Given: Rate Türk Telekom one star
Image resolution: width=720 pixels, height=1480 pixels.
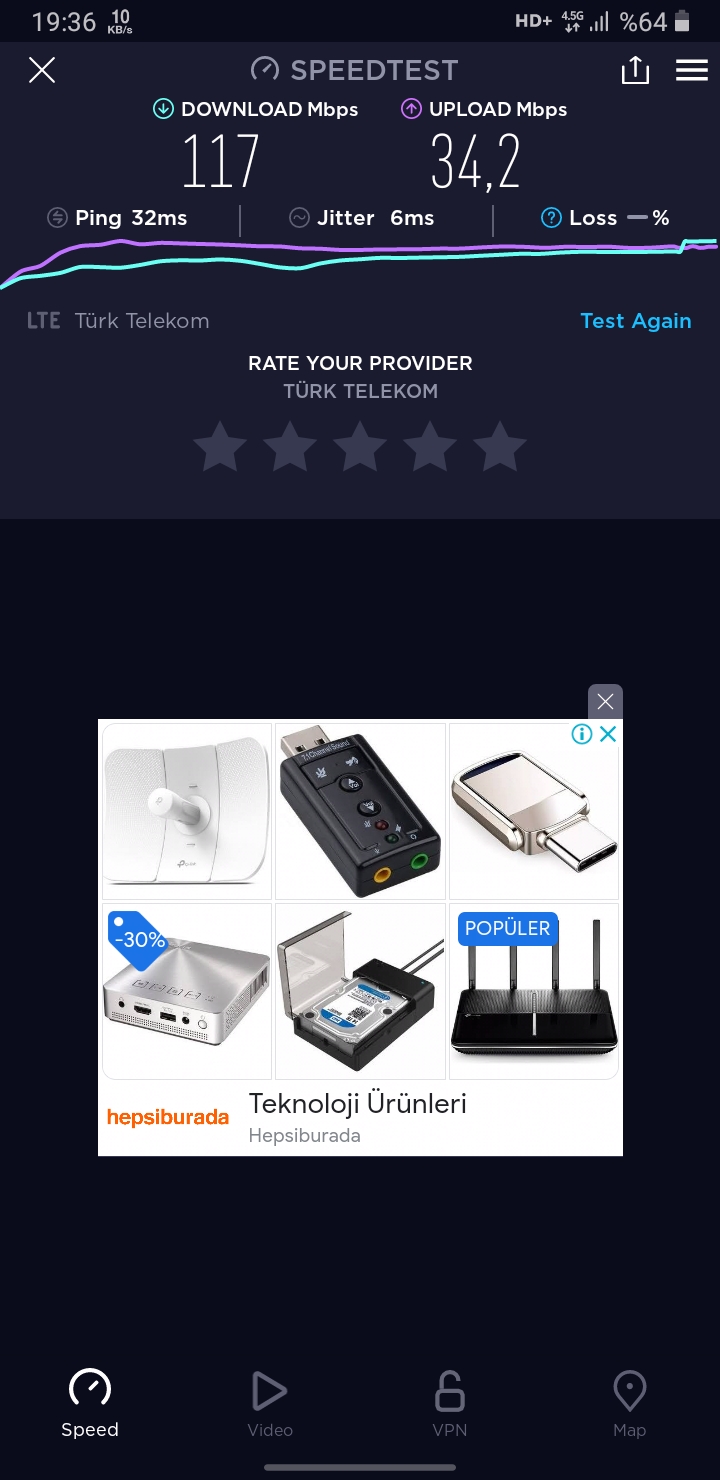Looking at the screenshot, I should pos(220,446).
